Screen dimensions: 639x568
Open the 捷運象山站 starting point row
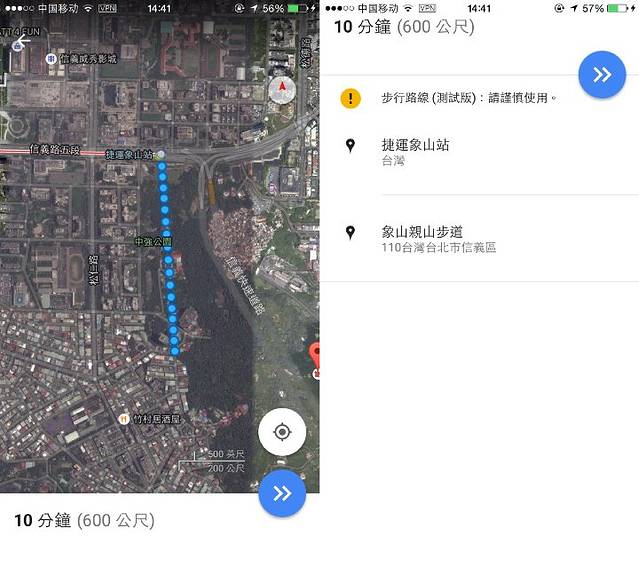click(480, 151)
